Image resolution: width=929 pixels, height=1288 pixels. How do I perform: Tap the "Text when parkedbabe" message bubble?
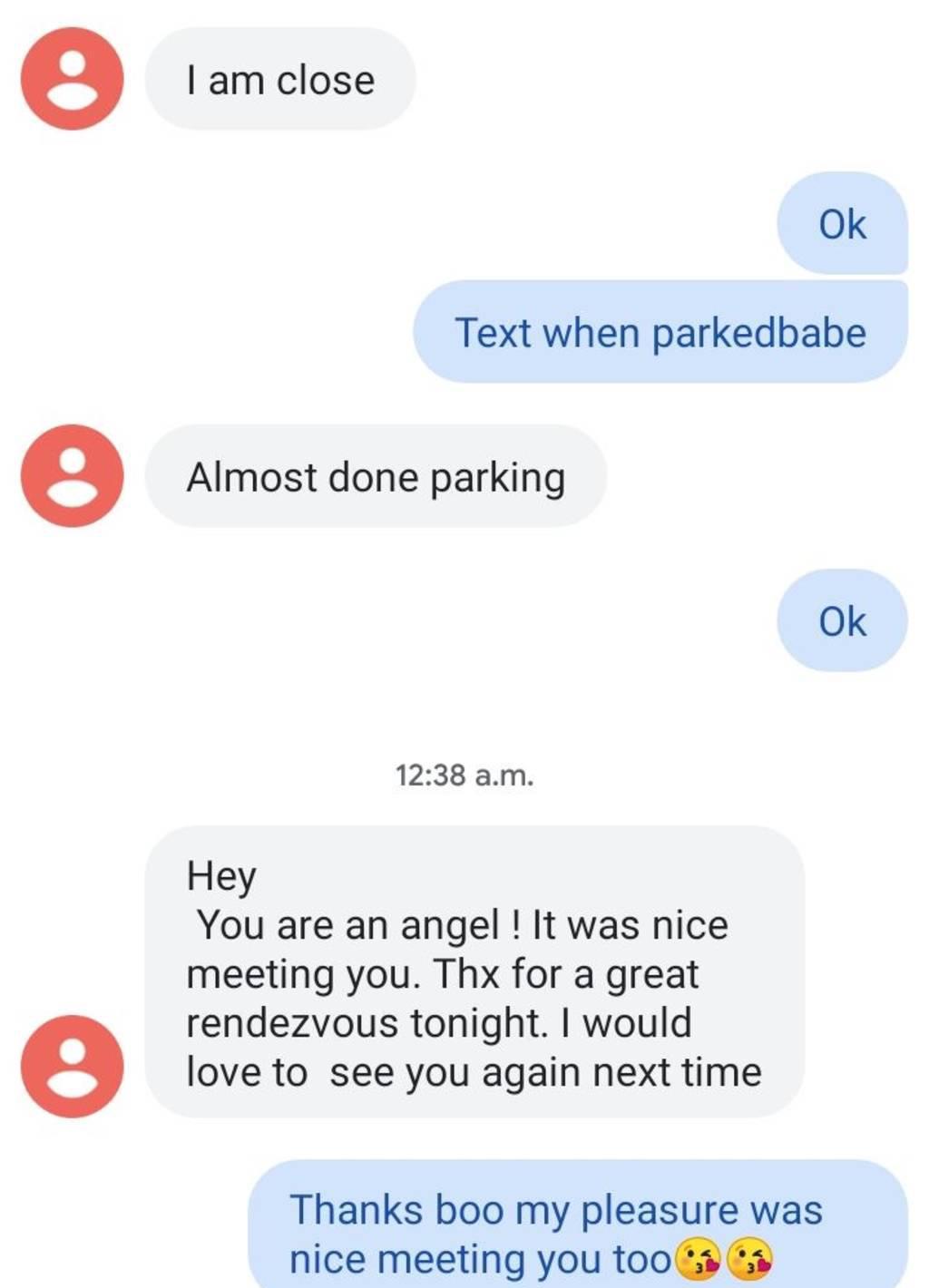[x=660, y=332]
